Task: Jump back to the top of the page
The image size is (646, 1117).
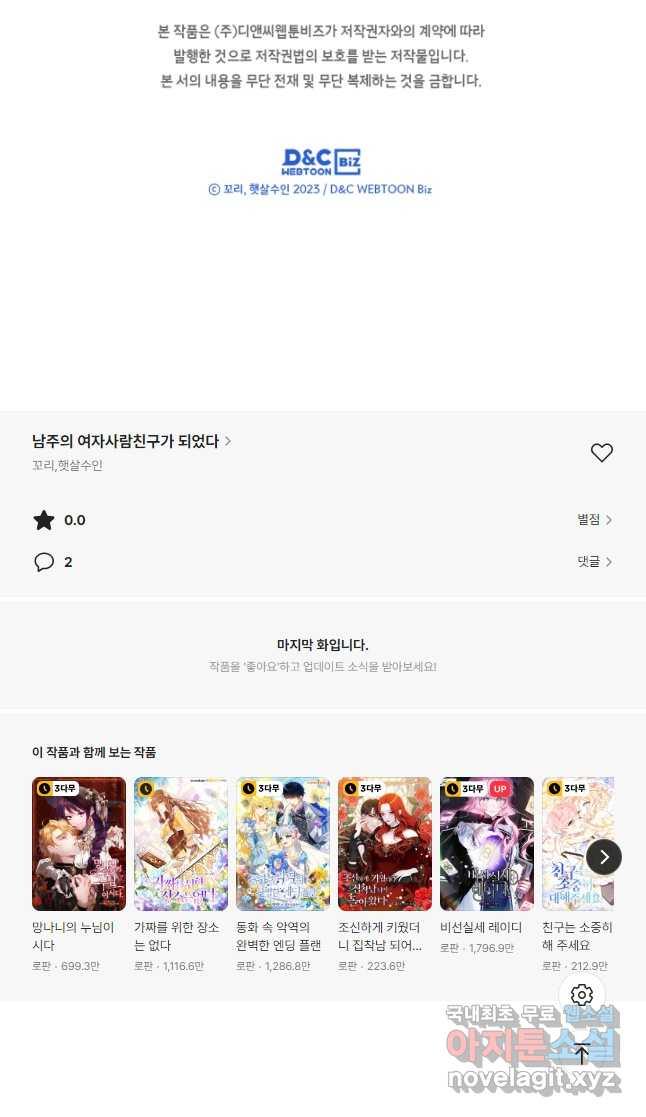Action: pos(582,1053)
